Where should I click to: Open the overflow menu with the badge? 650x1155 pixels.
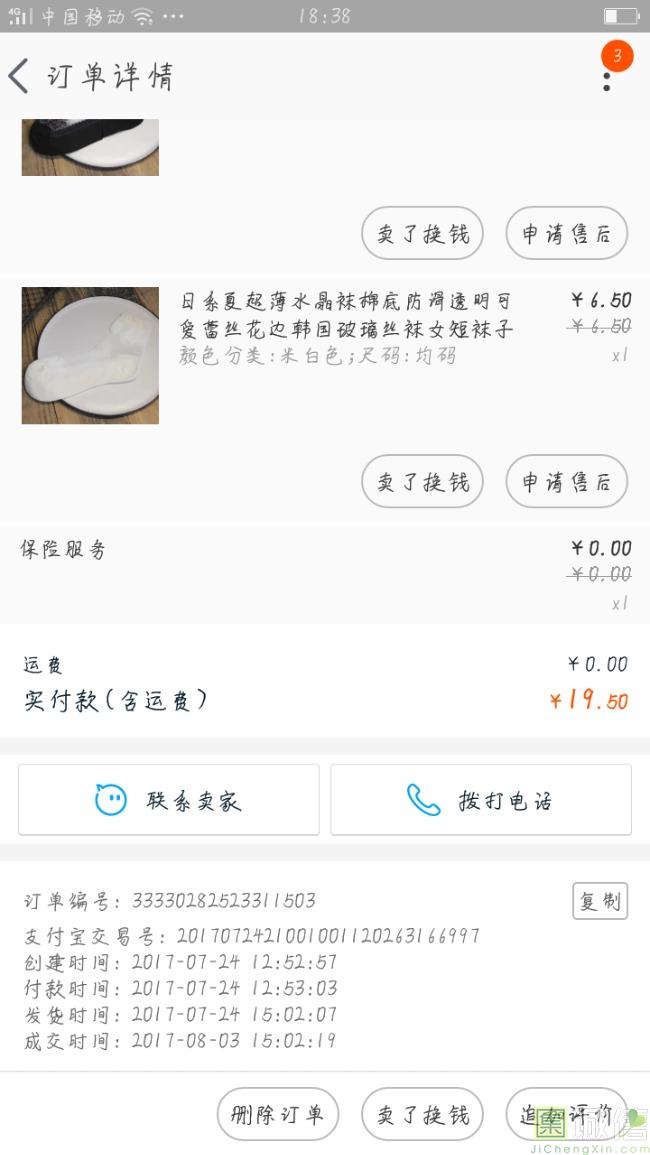pyautogui.click(x=607, y=76)
